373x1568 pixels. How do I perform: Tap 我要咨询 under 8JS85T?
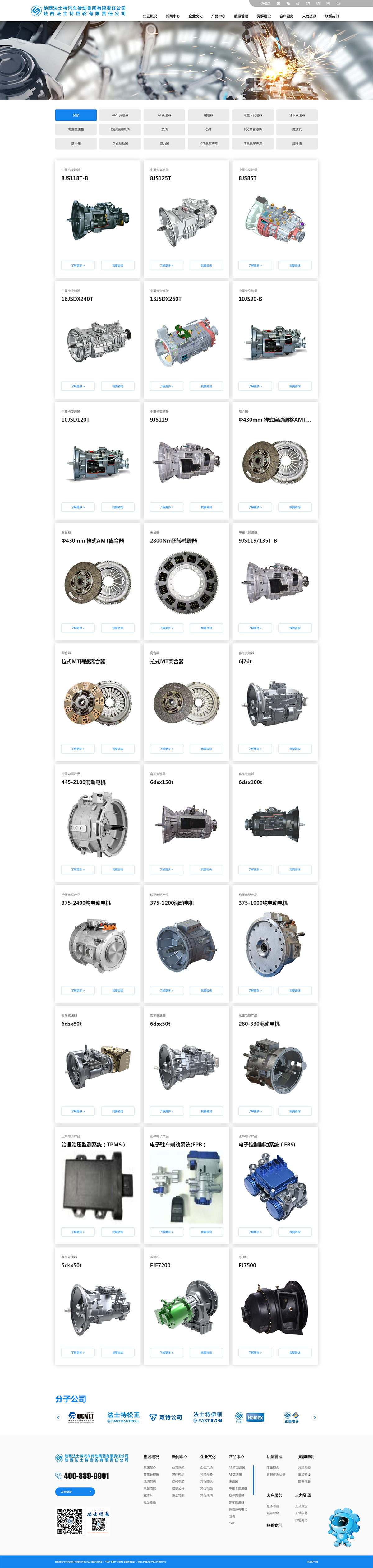point(295,265)
